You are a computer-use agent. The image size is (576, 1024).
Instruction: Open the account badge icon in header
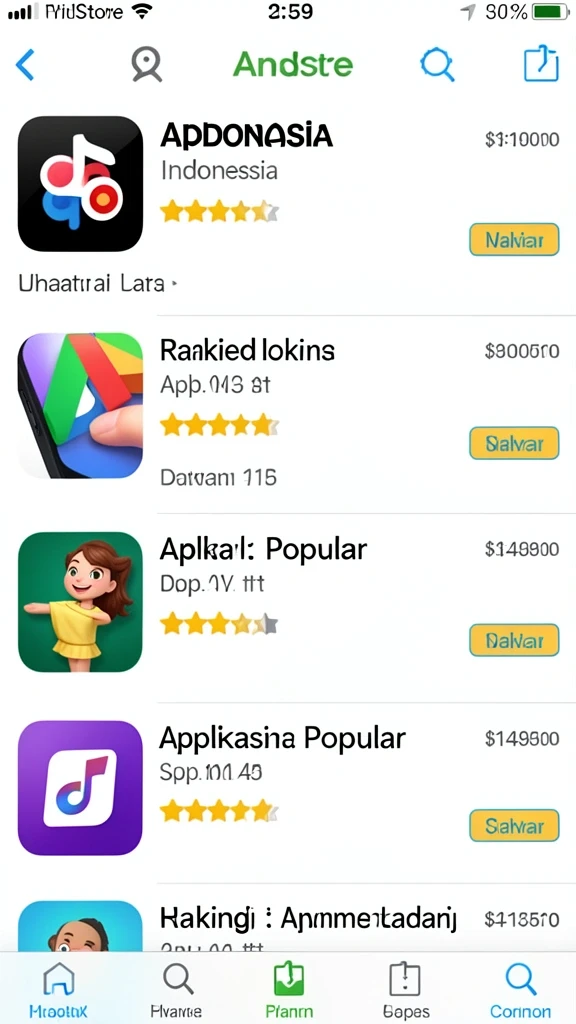(x=146, y=64)
